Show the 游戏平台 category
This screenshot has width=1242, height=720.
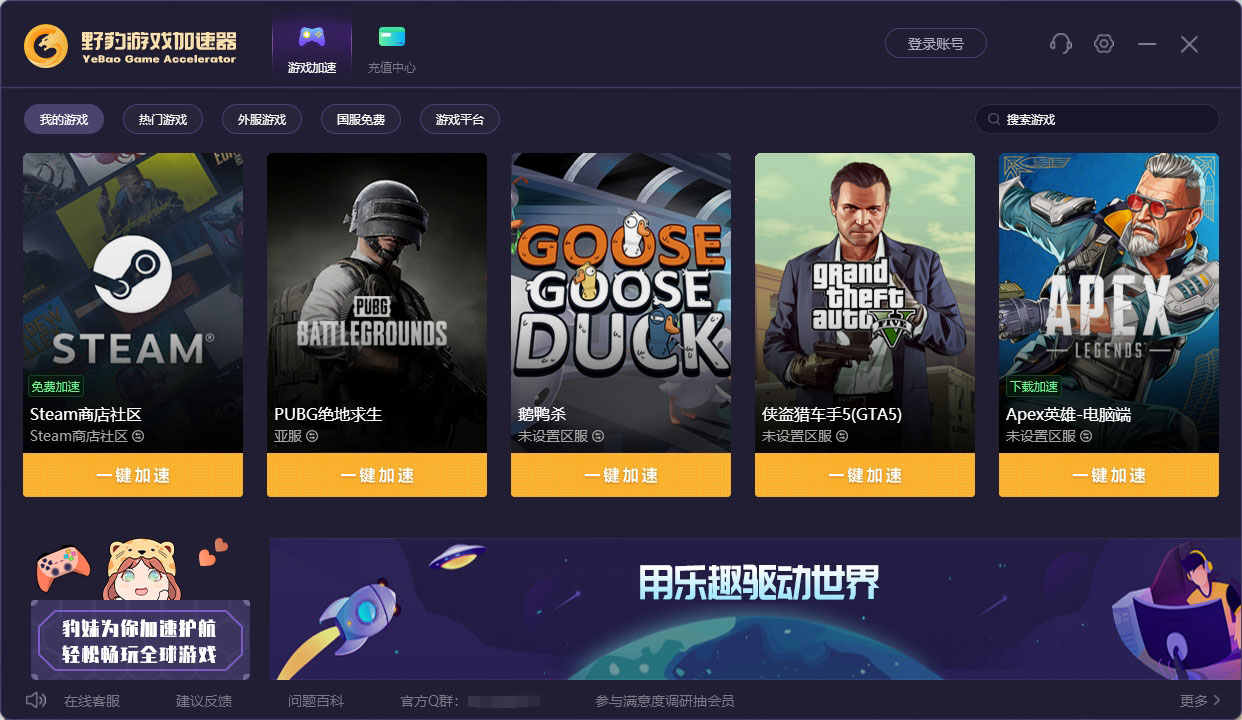[460, 120]
